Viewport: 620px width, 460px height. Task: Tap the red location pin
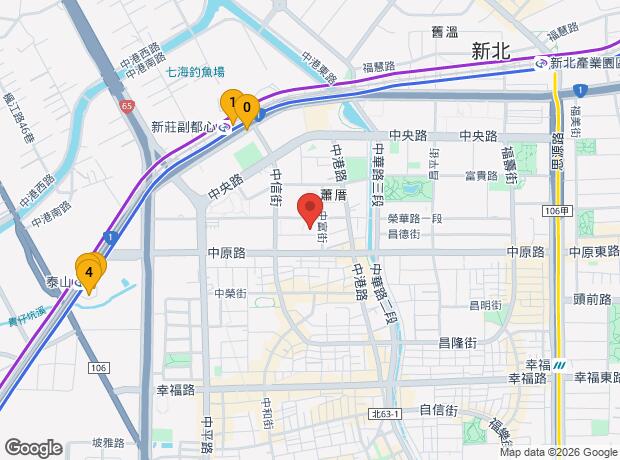point(310,210)
